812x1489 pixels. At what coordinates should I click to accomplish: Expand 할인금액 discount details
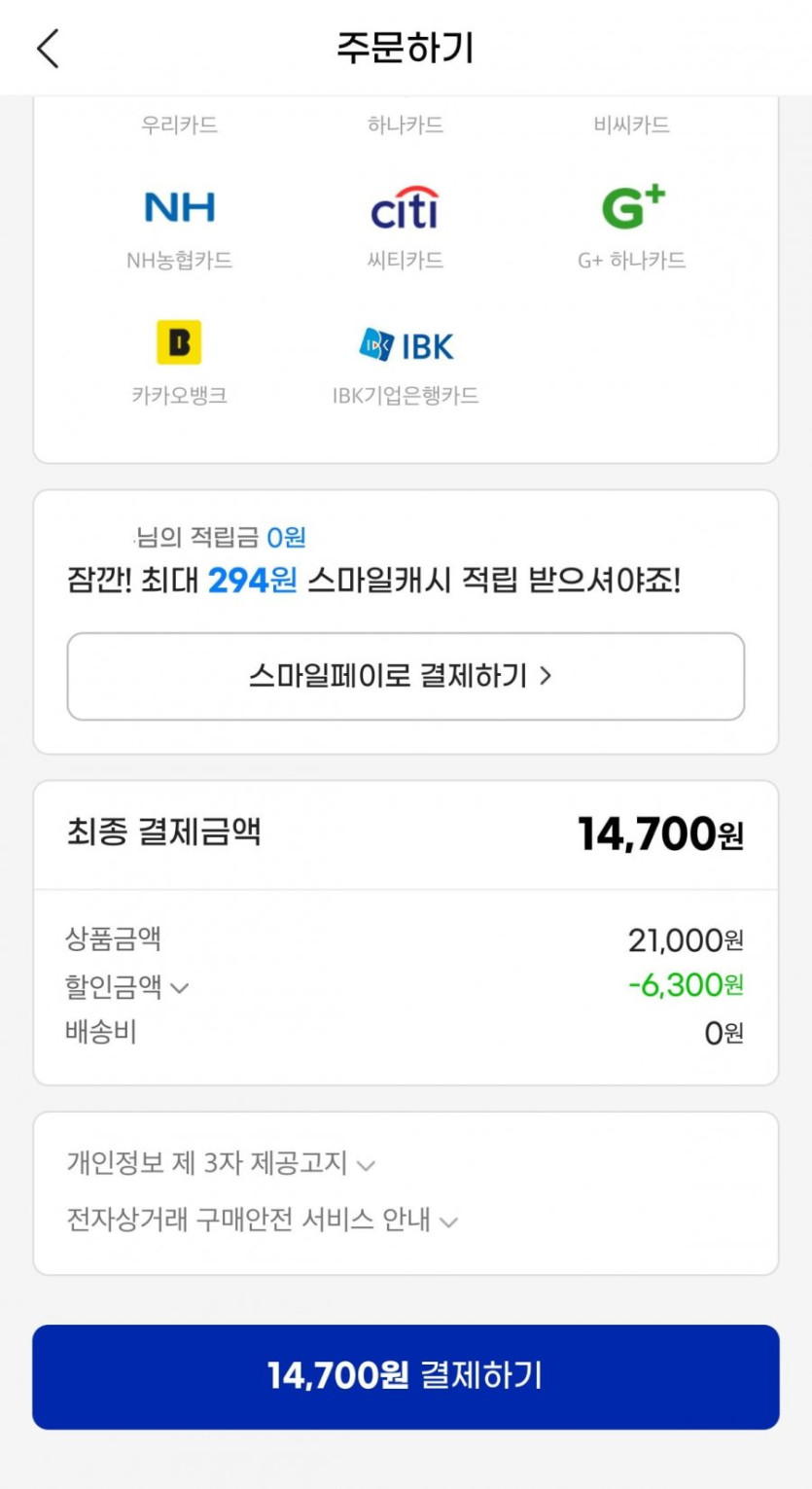[x=127, y=987]
